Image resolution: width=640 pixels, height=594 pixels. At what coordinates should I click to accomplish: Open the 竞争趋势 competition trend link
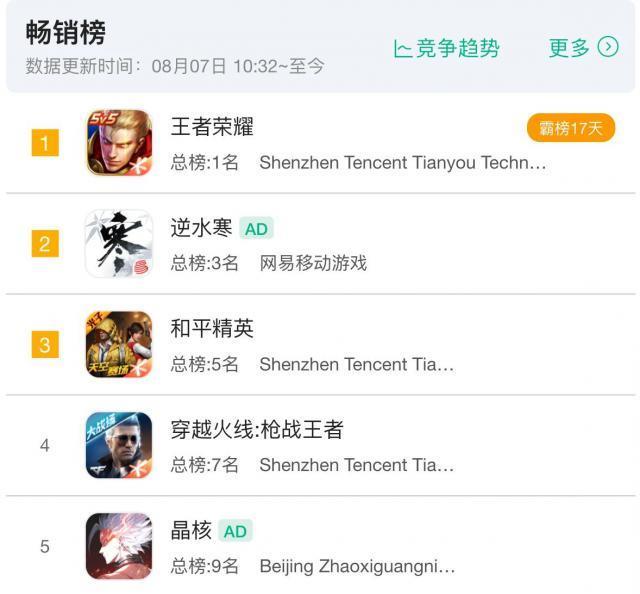[x=446, y=48]
